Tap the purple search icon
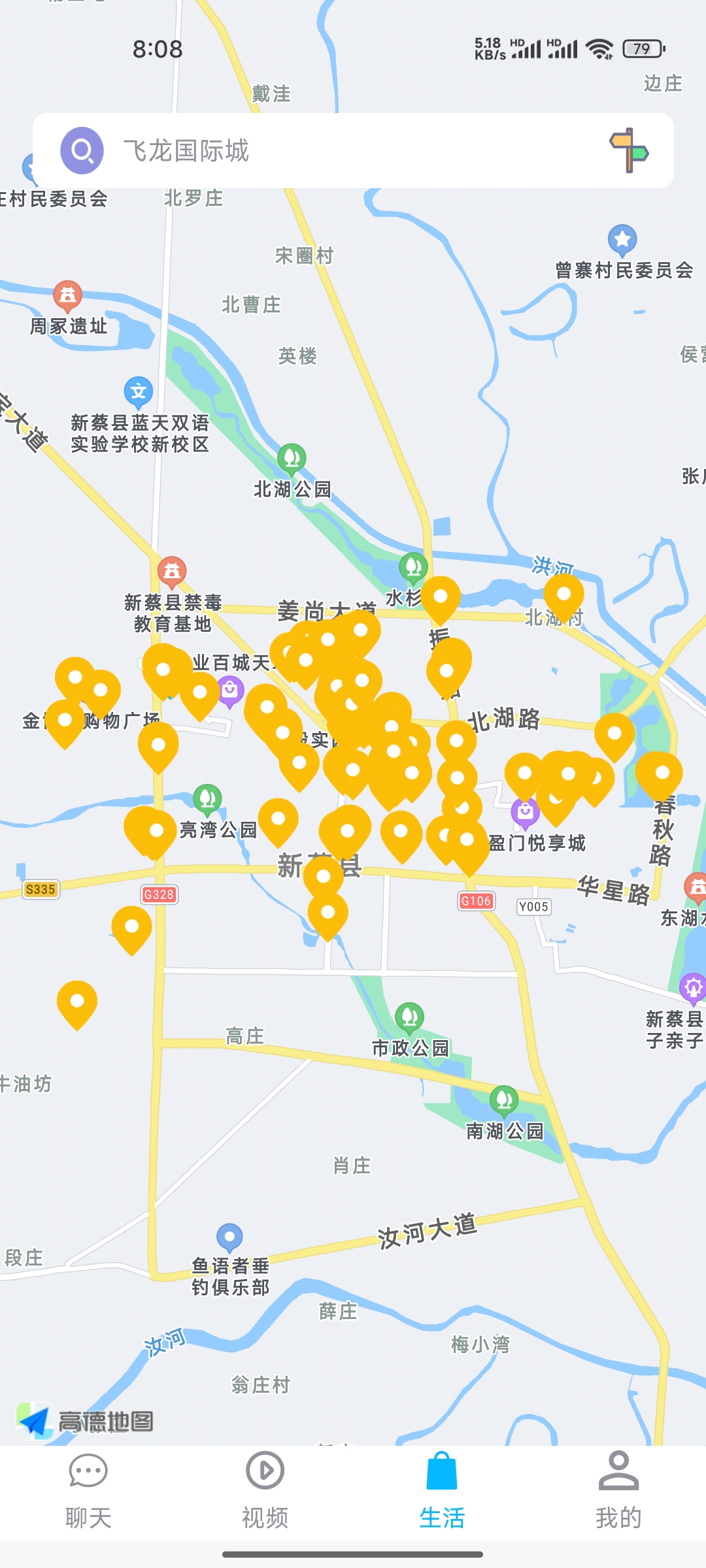Screen dimensions: 706x1568 coord(82,151)
